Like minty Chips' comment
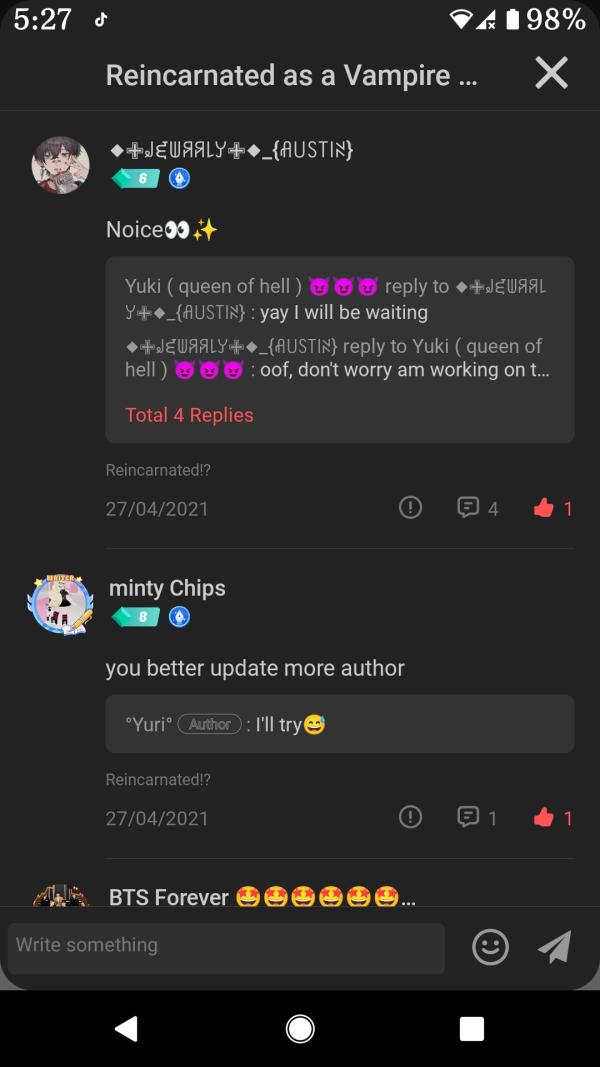Screen dimensions: 600x1067 pyautogui.click(x=552, y=817)
